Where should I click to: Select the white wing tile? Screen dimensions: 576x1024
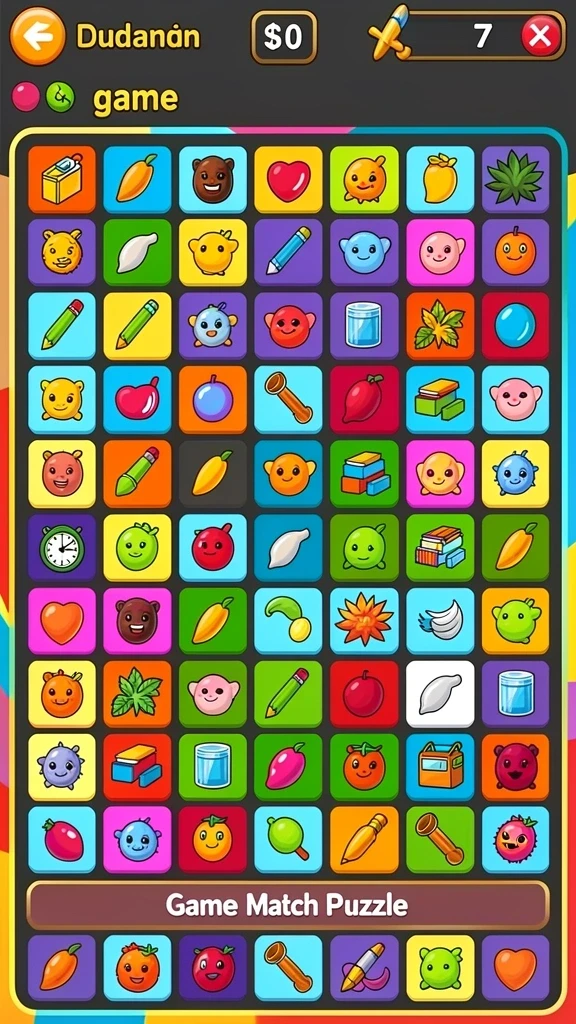(440, 620)
